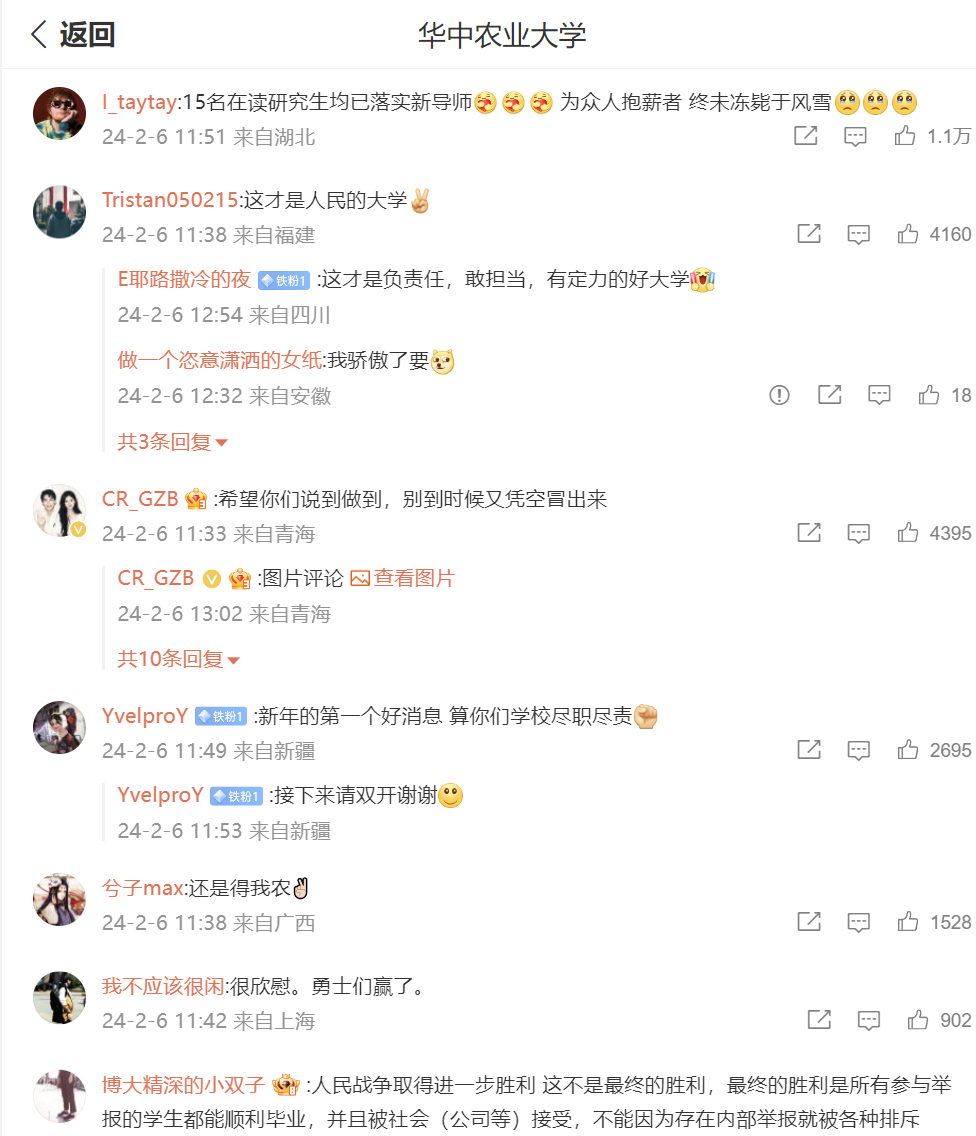The width and height of the screenshot is (976, 1136).
Task: Expand 共3条回复 replies
Action: (172, 442)
